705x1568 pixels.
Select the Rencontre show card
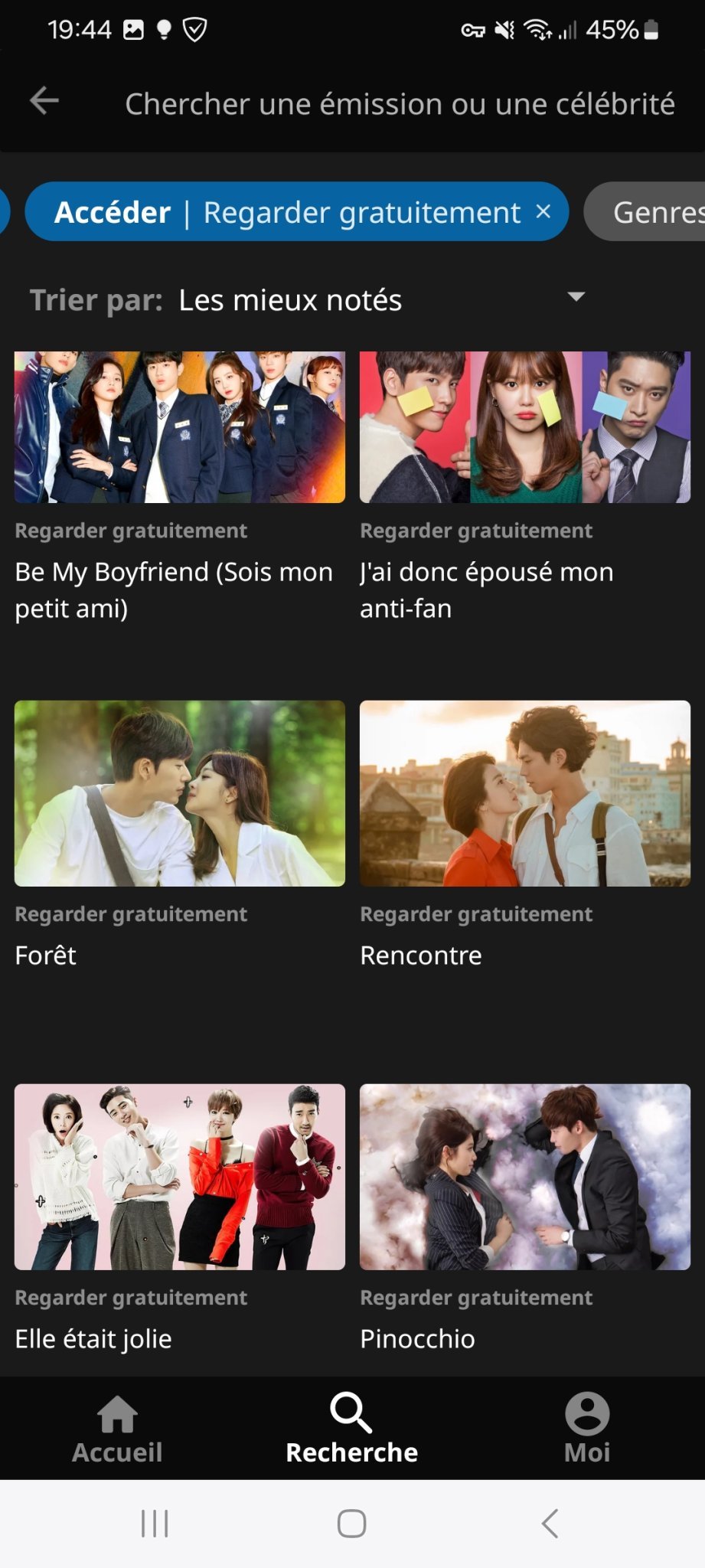(x=524, y=793)
